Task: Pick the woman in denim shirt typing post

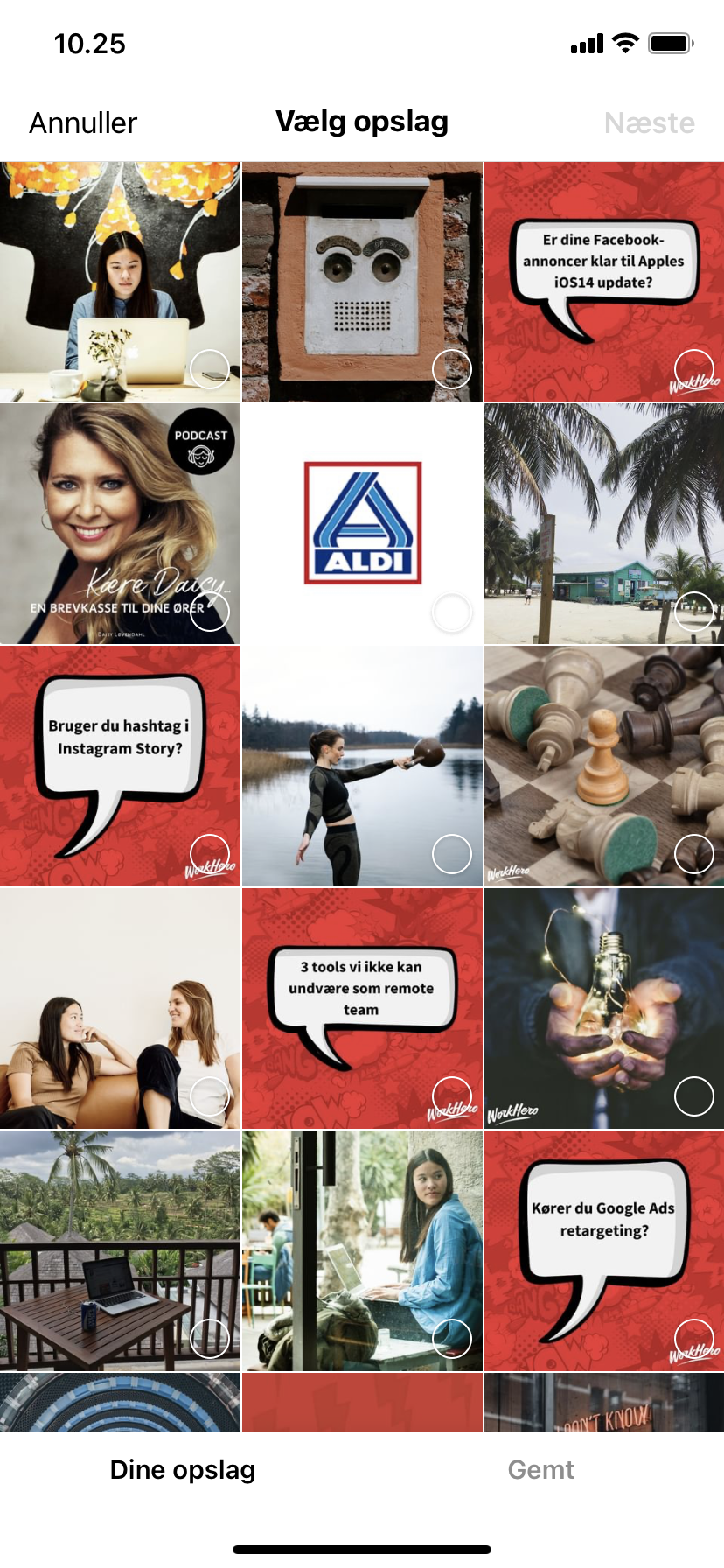Action: (362, 1250)
